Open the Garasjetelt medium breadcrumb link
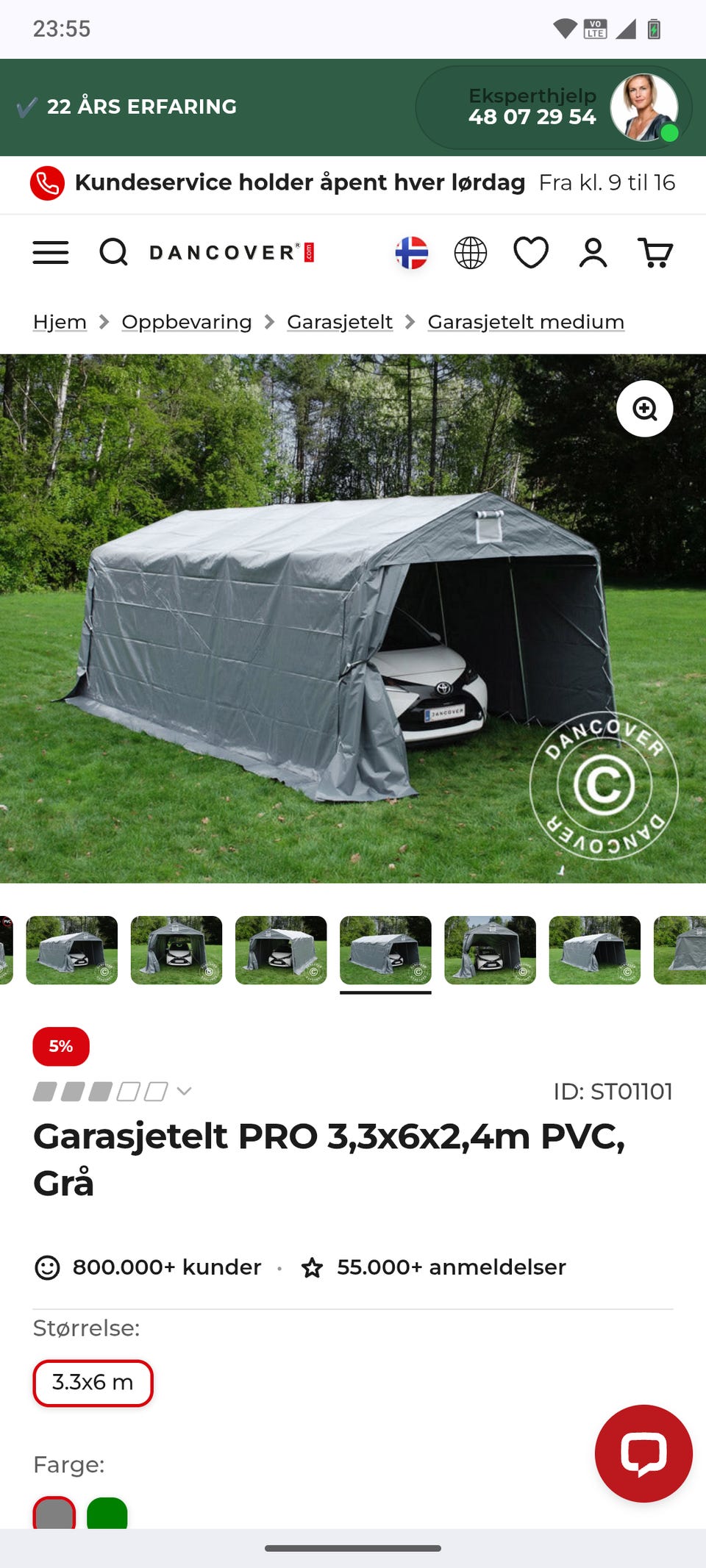Screen dimensions: 706x1568 (x=526, y=322)
